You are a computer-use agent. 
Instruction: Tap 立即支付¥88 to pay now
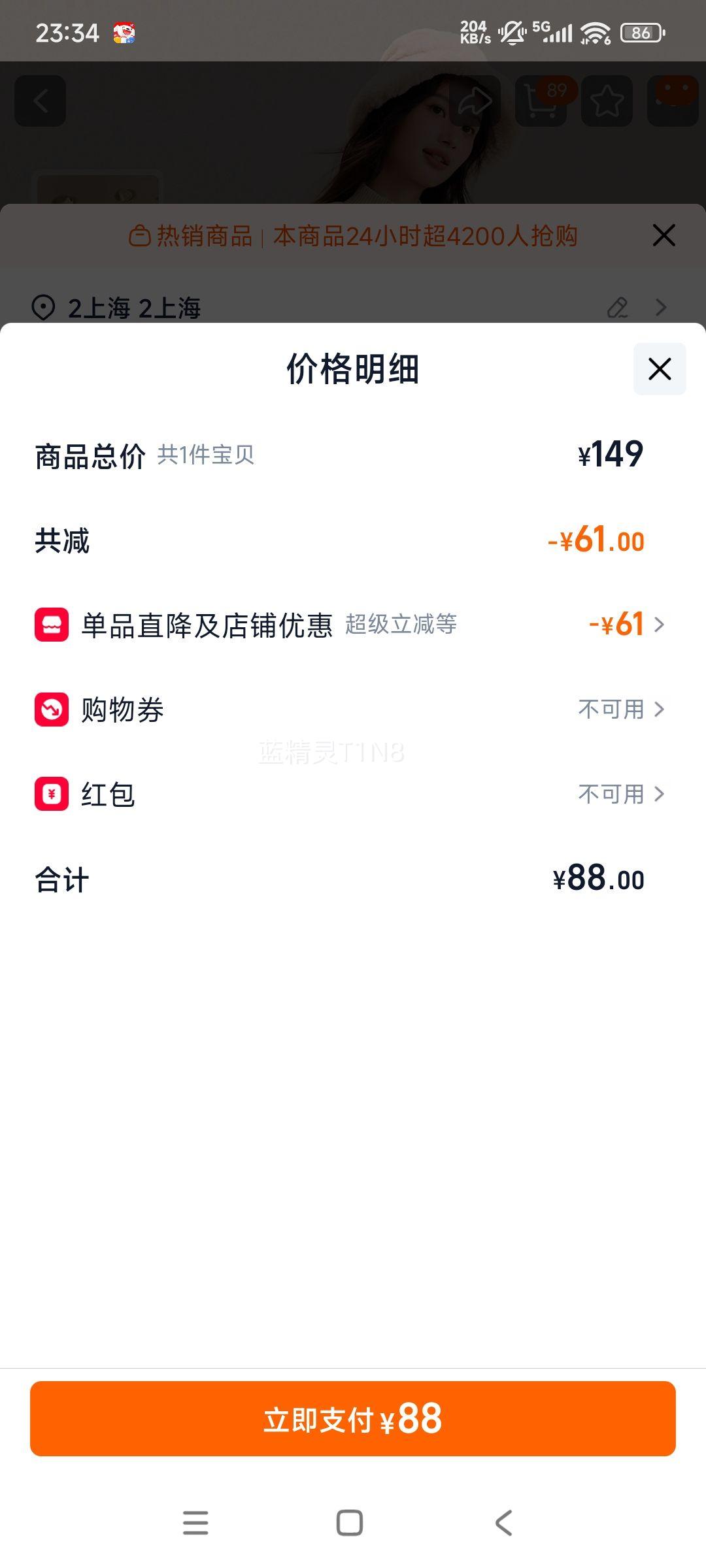353,1424
